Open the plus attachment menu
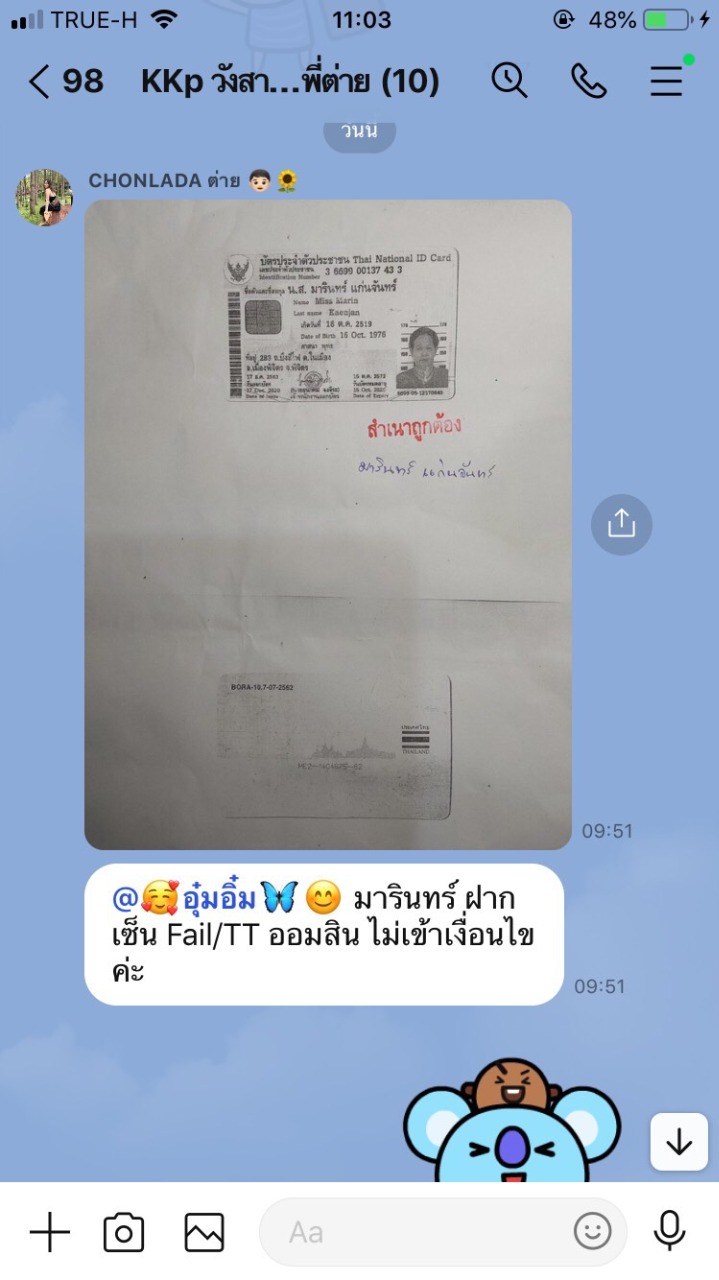The width and height of the screenshot is (719, 1280). pos(49,1232)
